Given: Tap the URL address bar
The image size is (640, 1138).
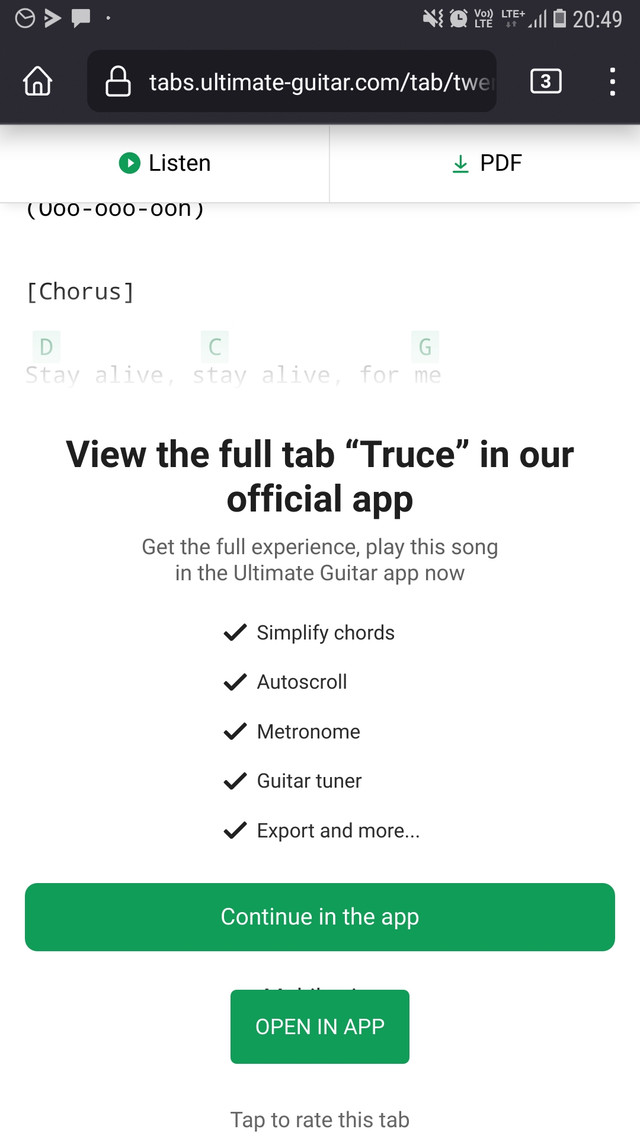Looking at the screenshot, I should (292, 81).
